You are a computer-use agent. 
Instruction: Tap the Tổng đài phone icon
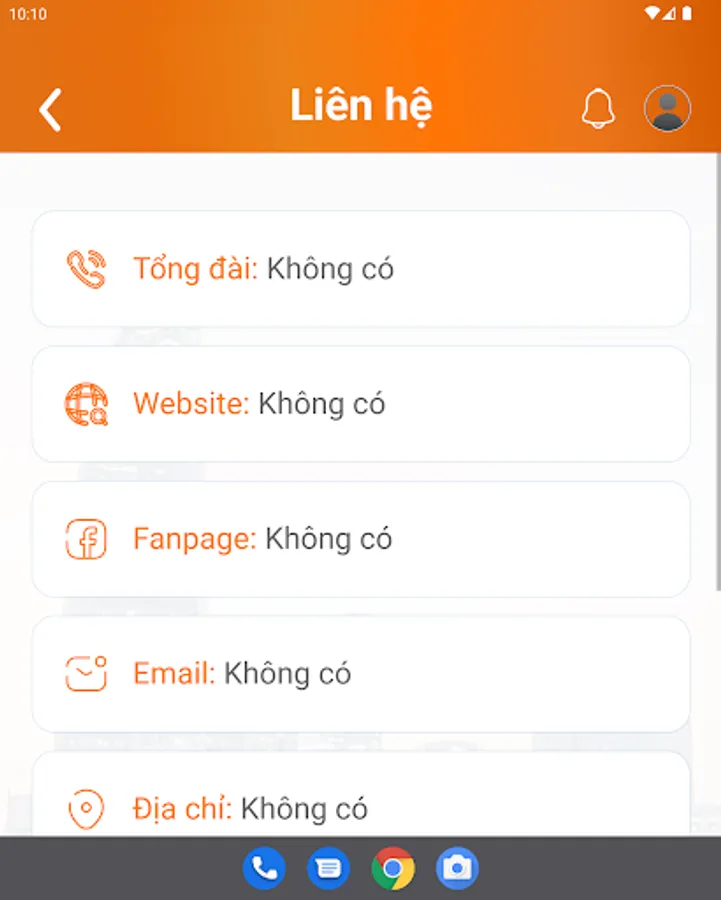pyautogui.click(x=85, y=268)
